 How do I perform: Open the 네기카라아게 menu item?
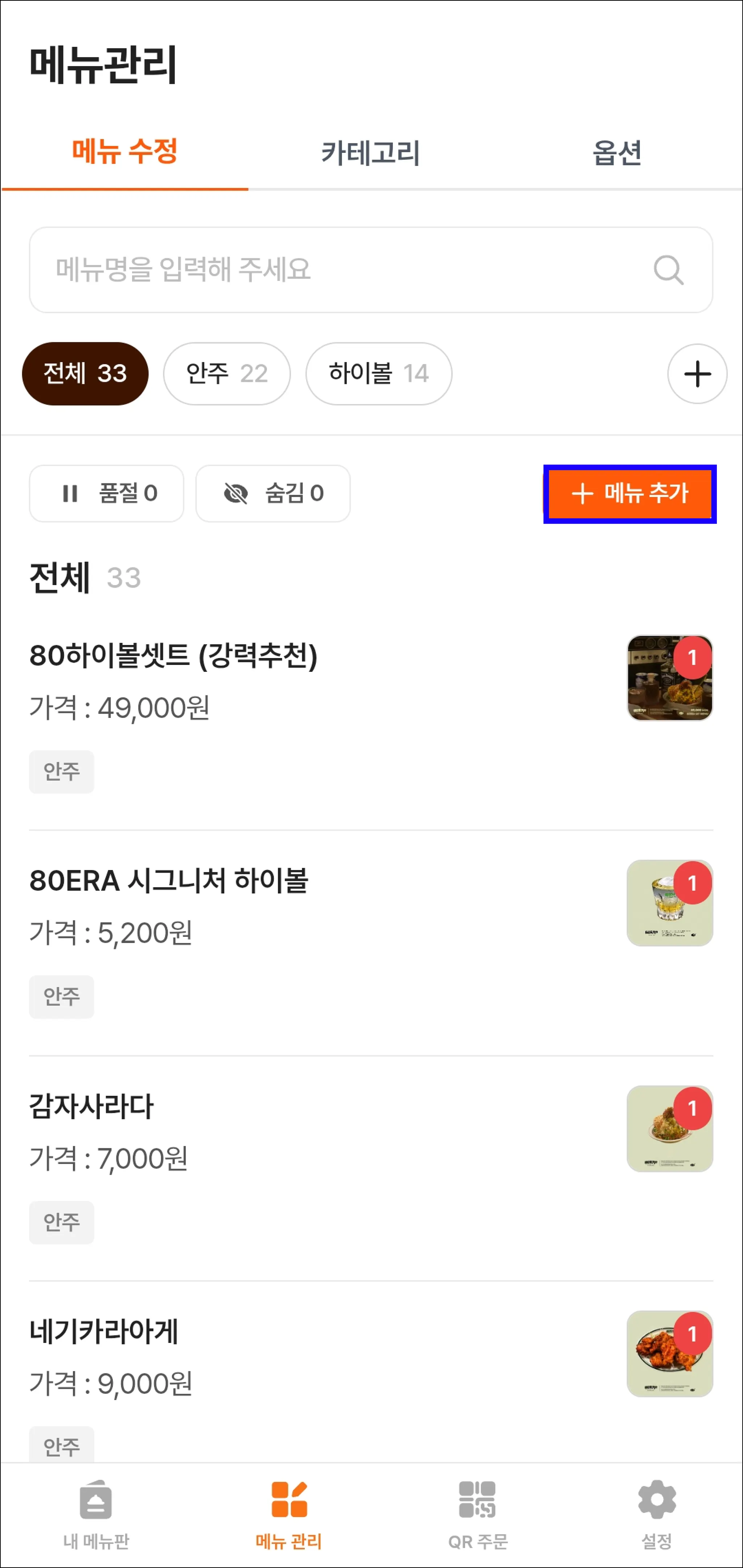coord(104,1331)
